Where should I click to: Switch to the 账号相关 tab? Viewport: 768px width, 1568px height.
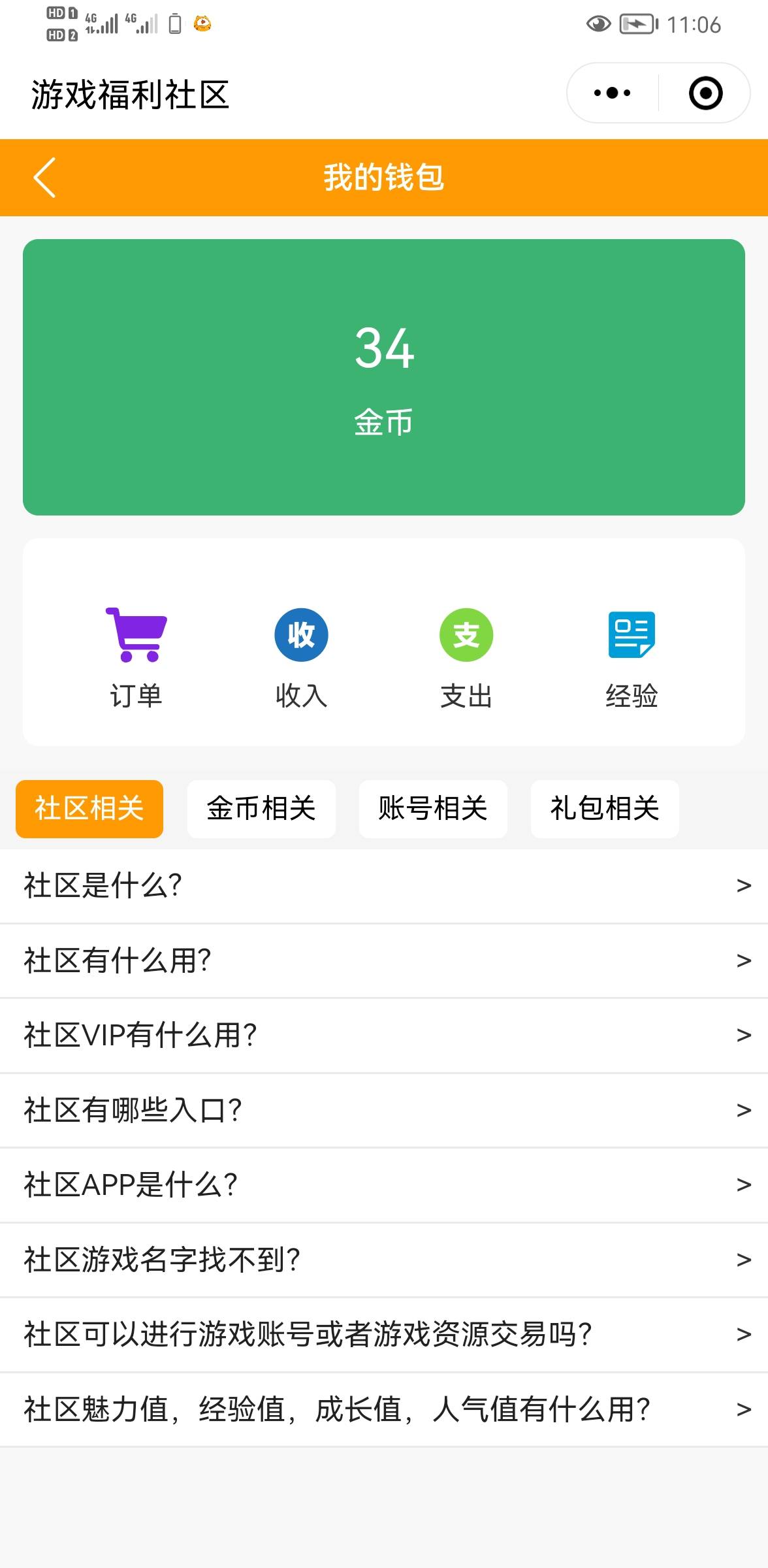point(433,809)
